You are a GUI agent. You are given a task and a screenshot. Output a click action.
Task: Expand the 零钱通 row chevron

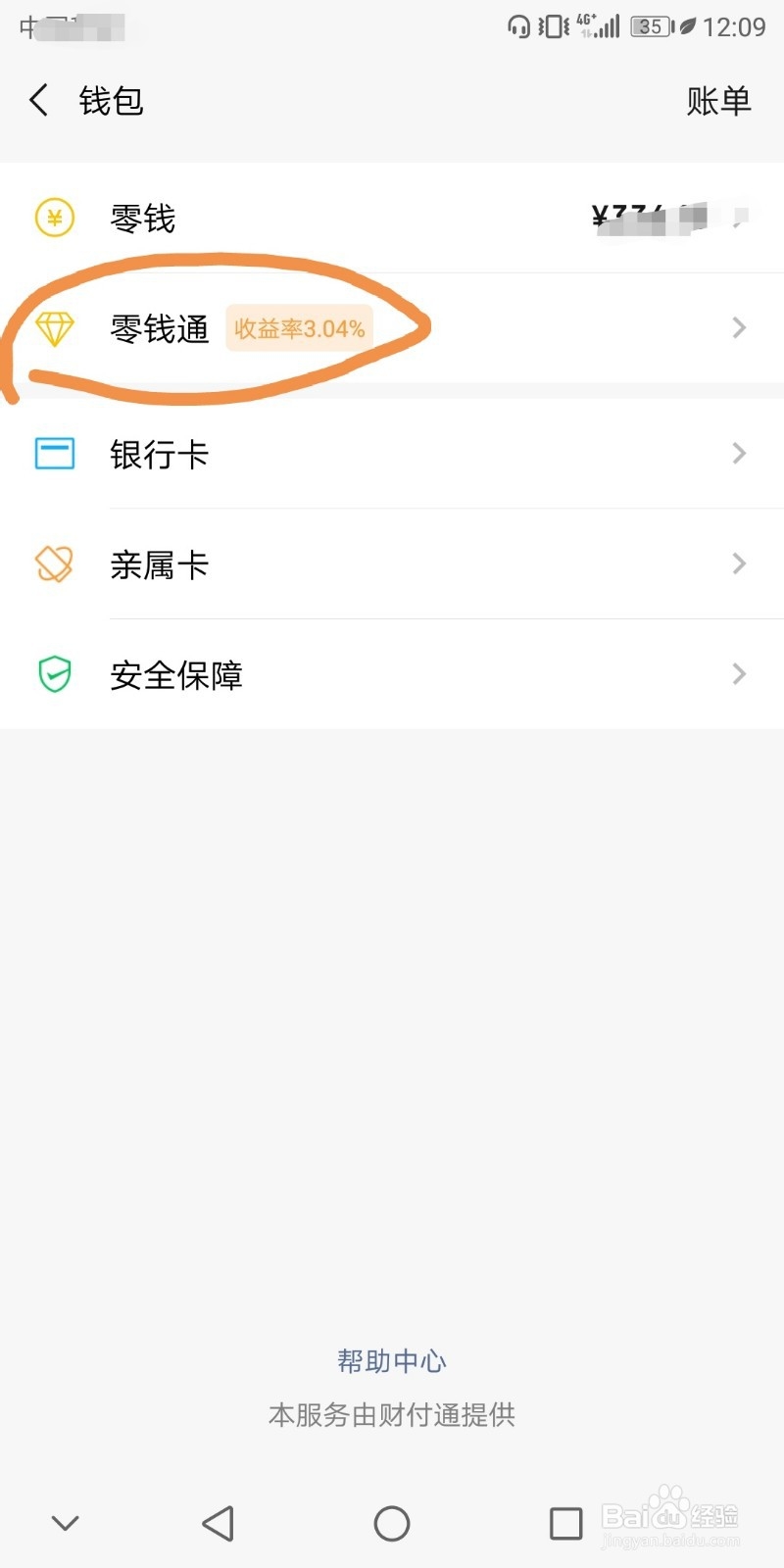coord(739,327)
